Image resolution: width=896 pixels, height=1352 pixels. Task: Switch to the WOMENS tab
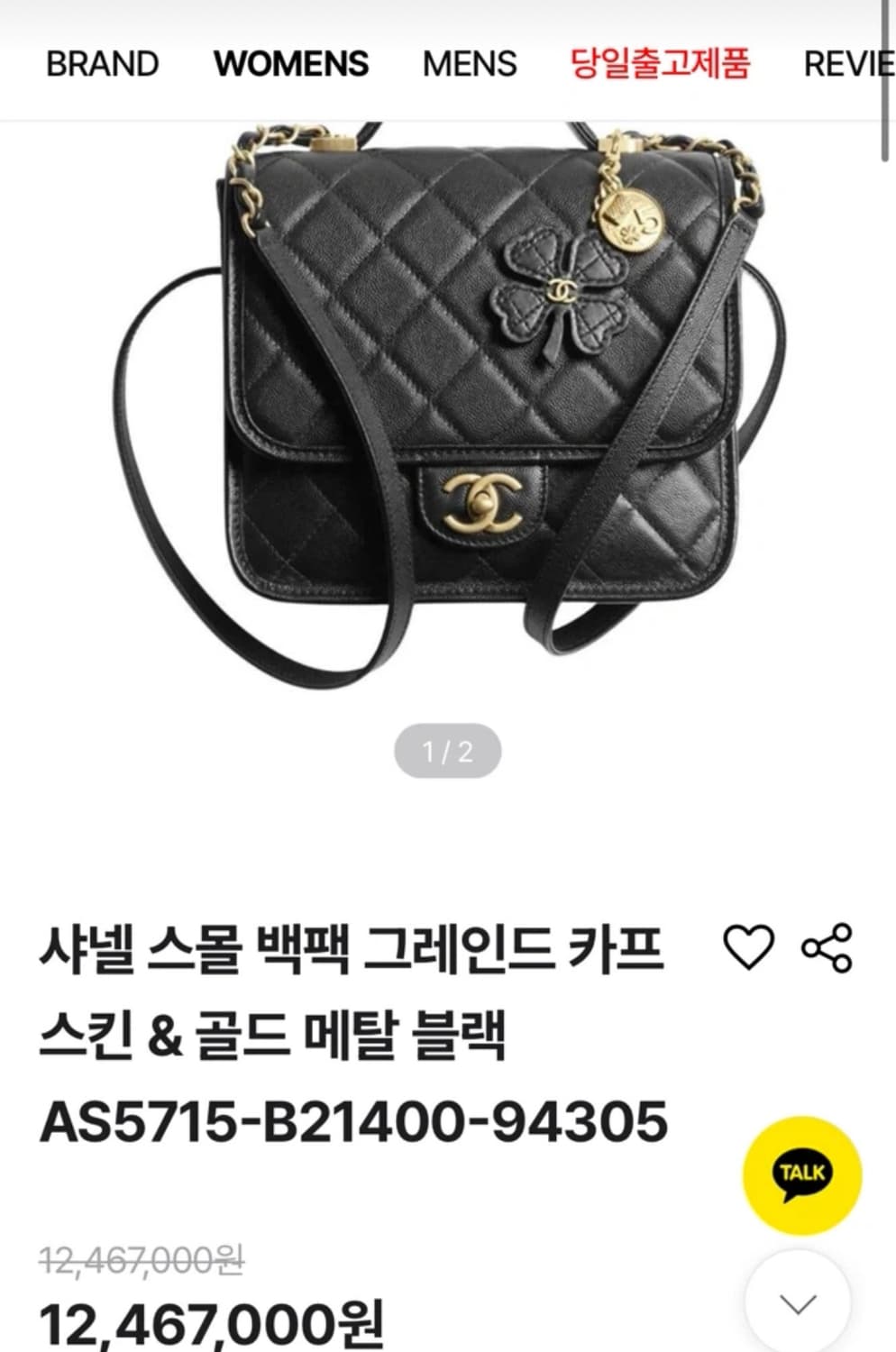tap(290, 65)
